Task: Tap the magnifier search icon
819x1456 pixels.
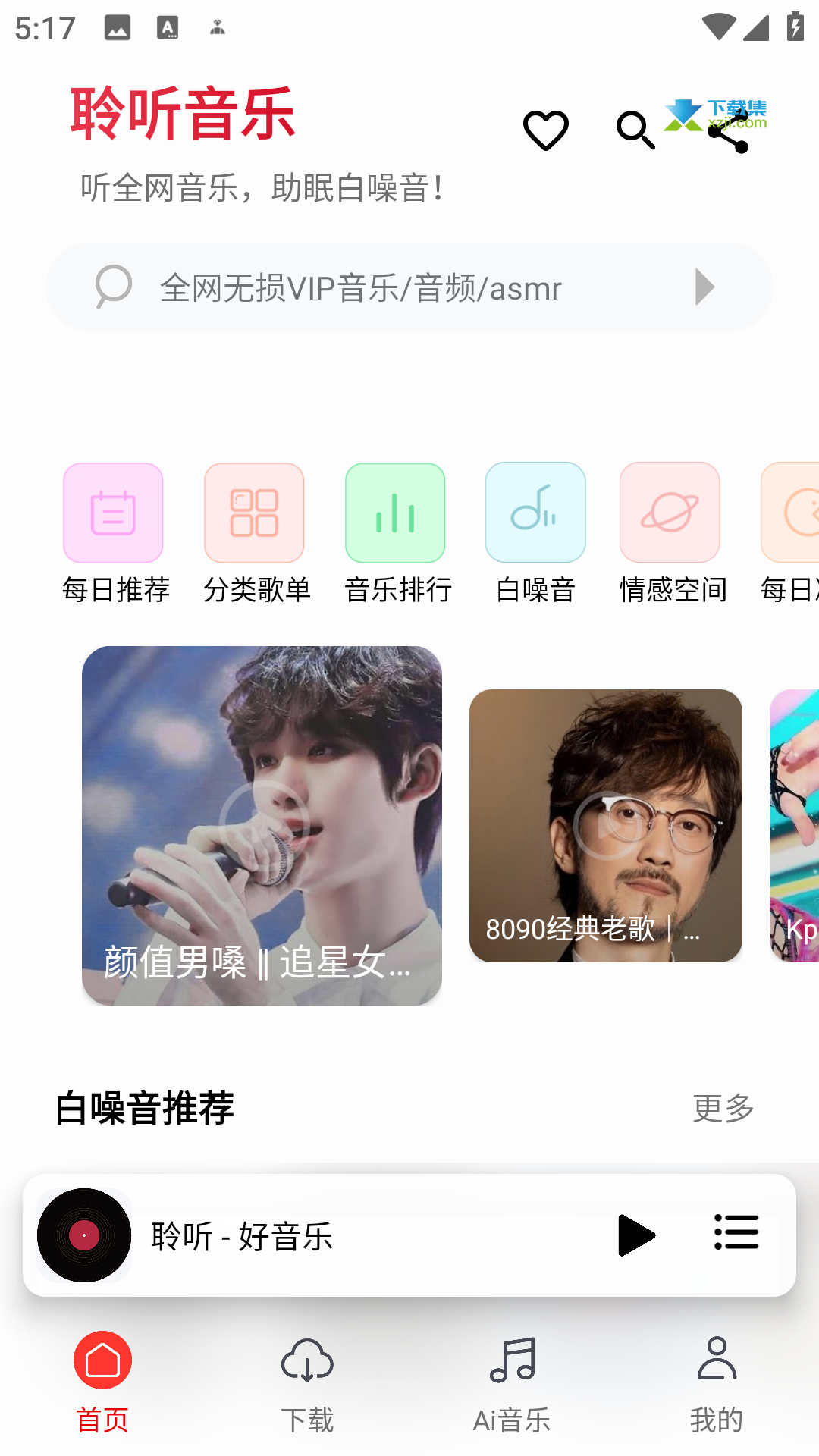Action: click(635, 130)
